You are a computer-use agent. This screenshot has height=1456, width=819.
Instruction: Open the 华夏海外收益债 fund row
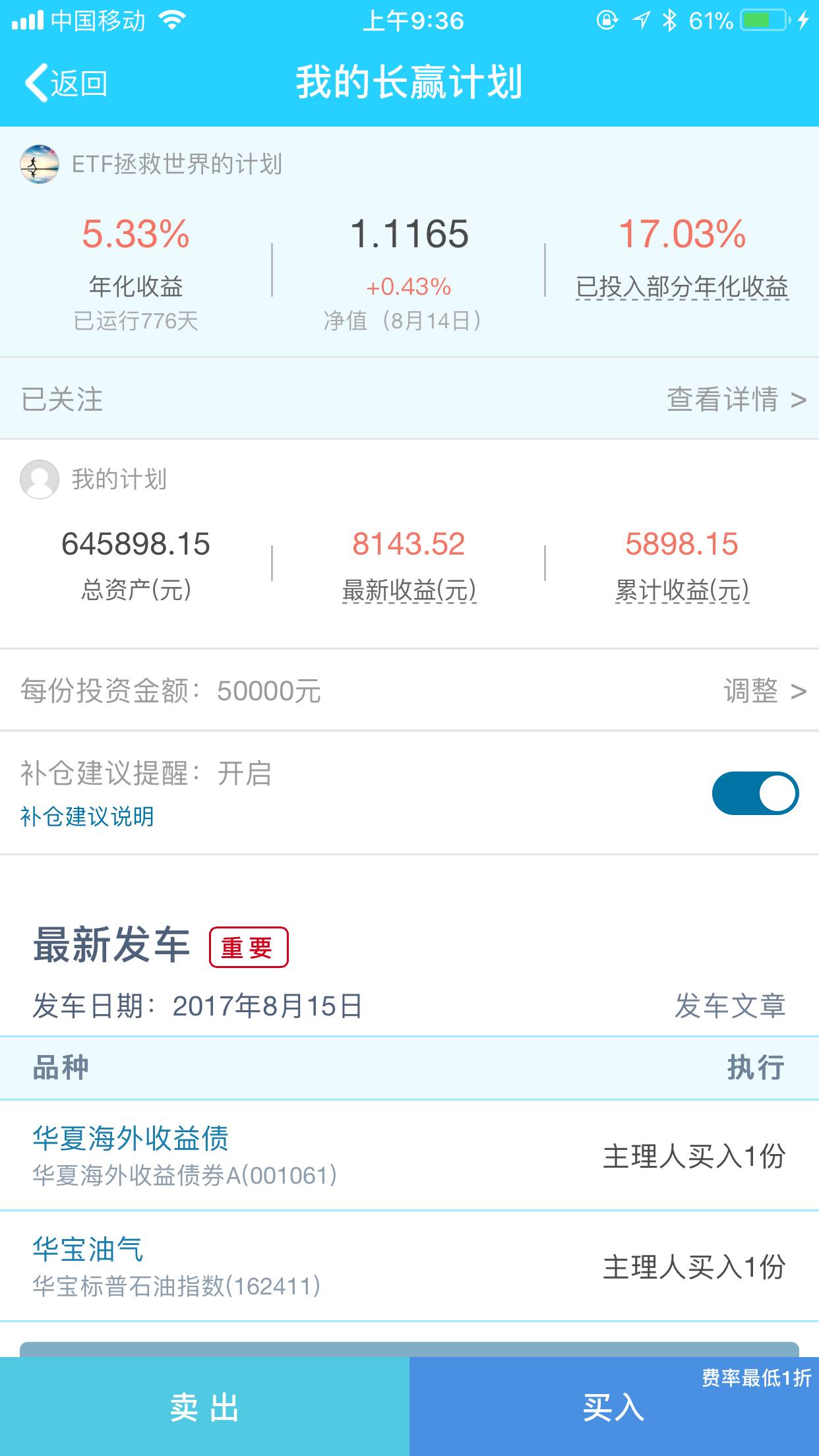(409, 1155)
